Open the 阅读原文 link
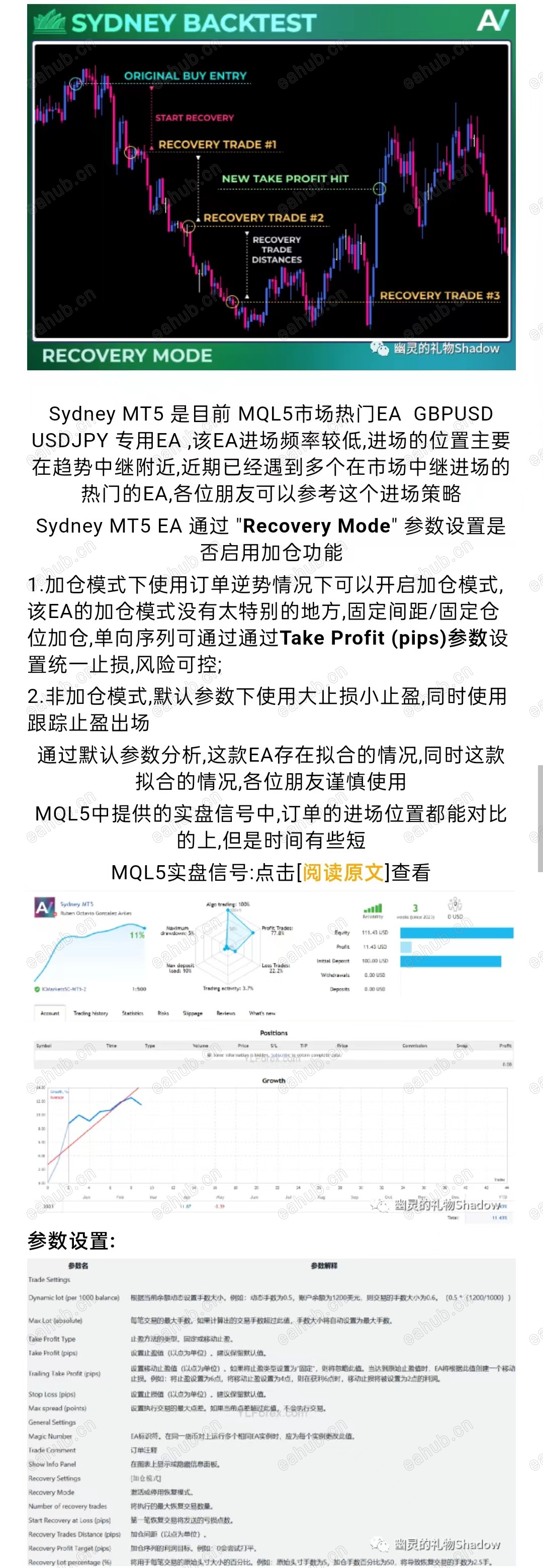 click(x=343, y=872)
